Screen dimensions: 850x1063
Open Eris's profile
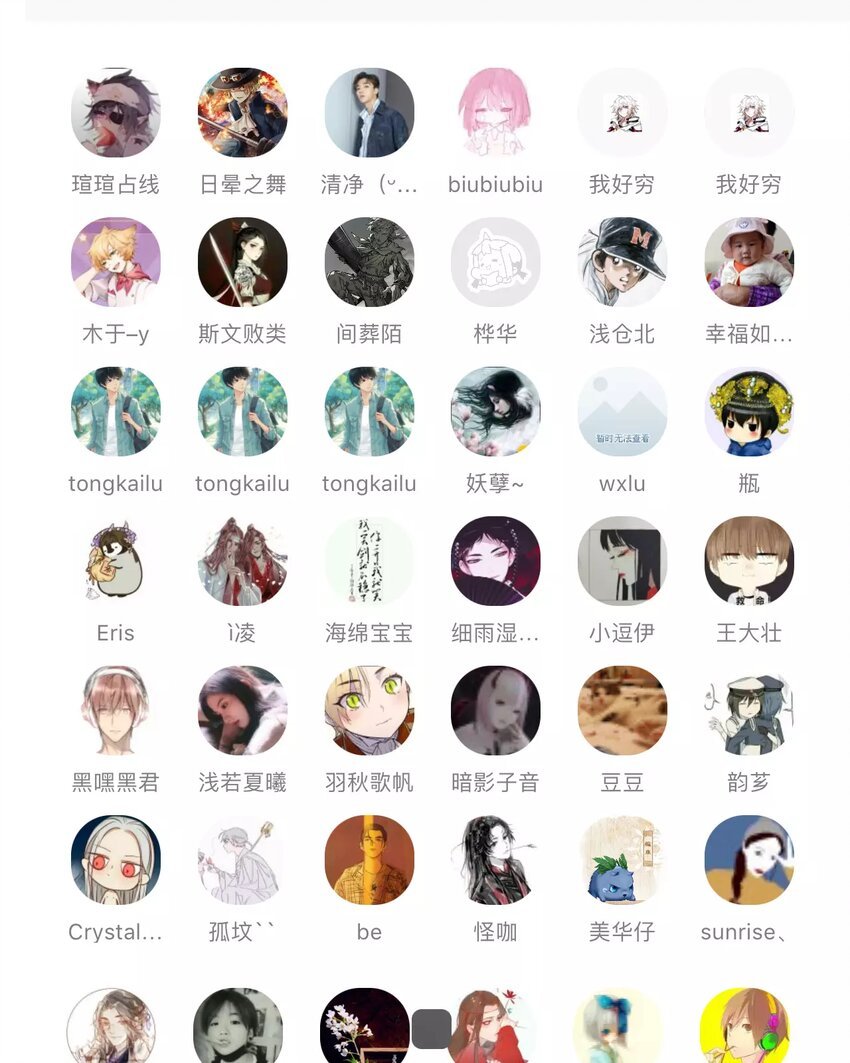tap(116, 561)
